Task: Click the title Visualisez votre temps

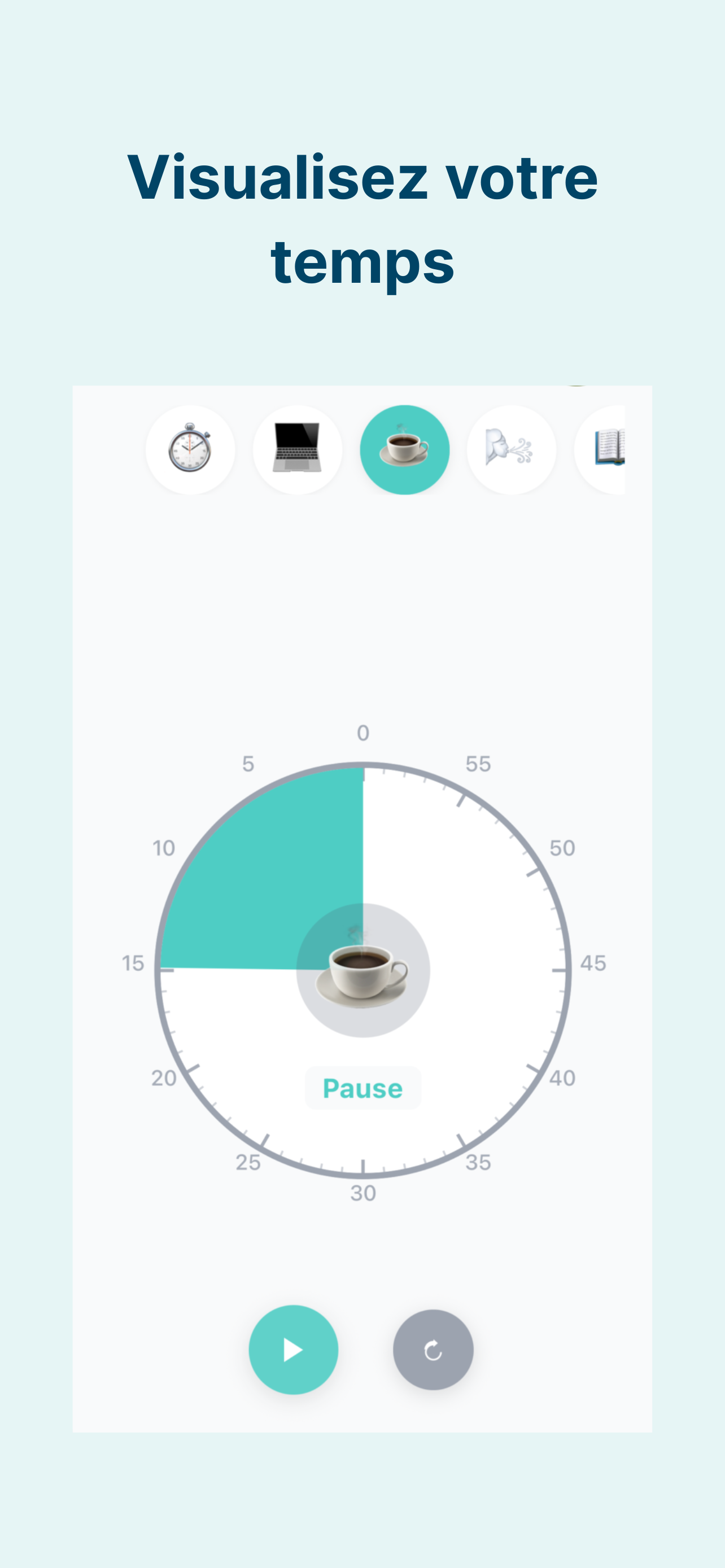Action: [x=363, y=216]
